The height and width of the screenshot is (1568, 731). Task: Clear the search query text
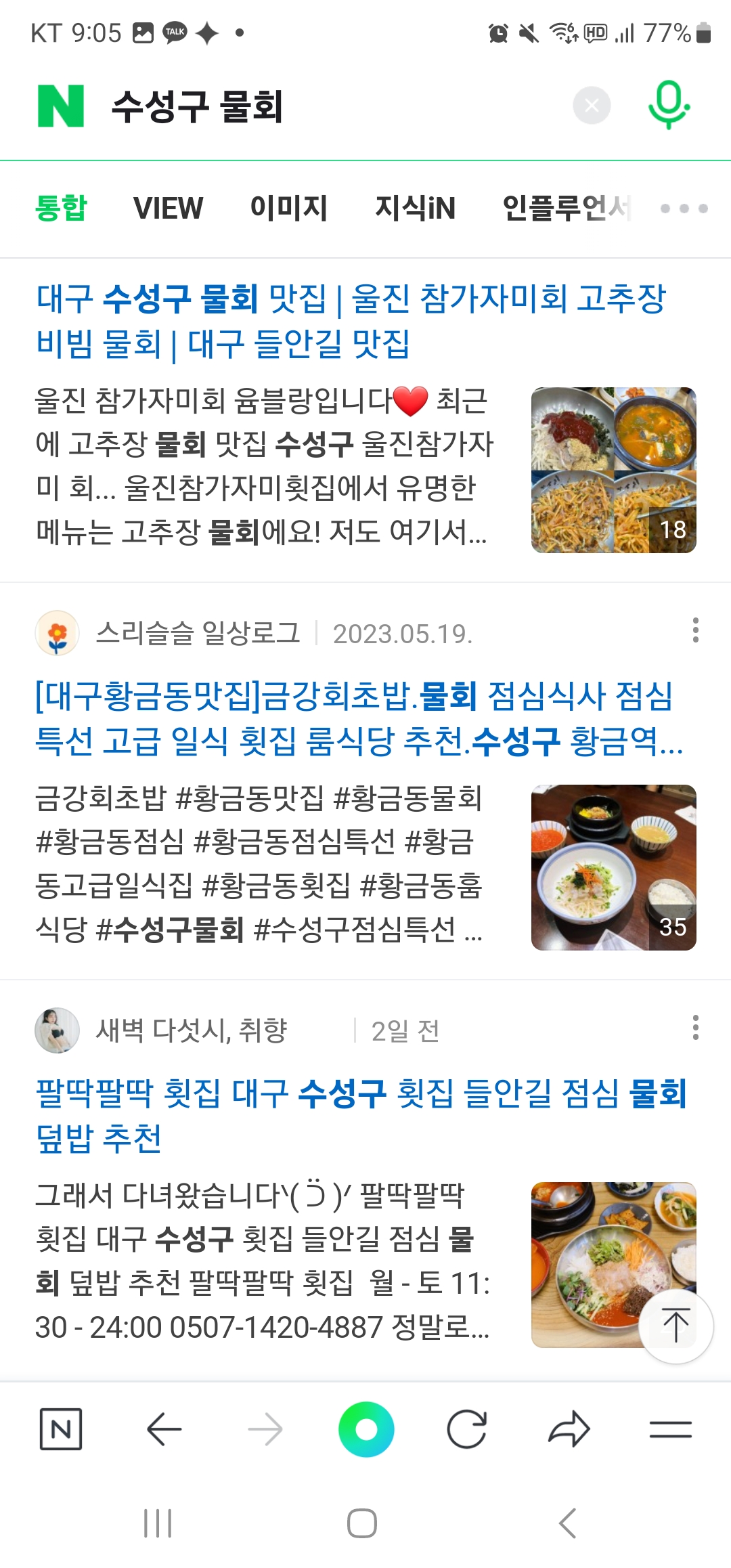pyautogui.click(x=592, y=106)
